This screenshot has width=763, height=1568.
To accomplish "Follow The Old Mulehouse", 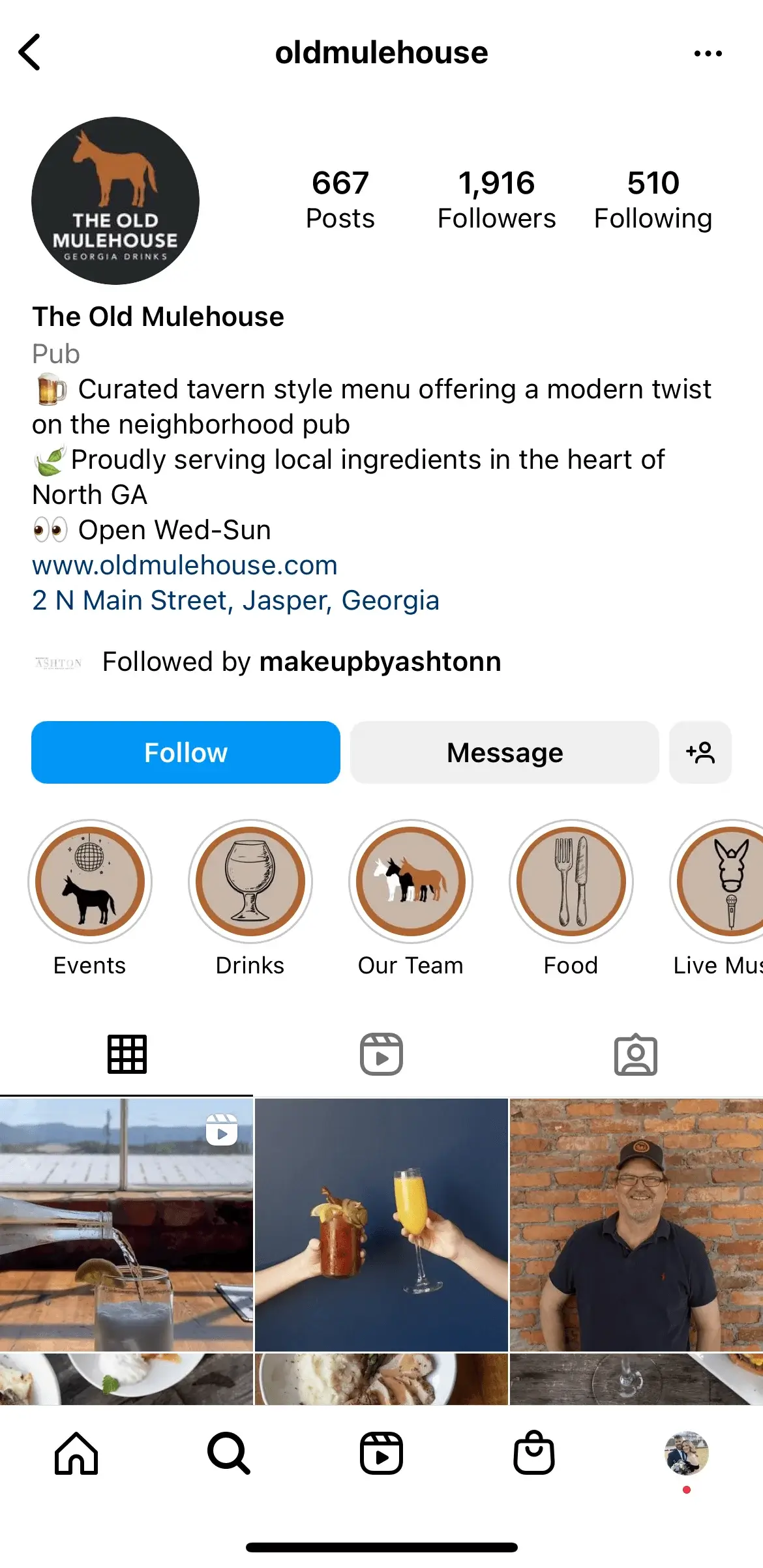I will 186,752.
